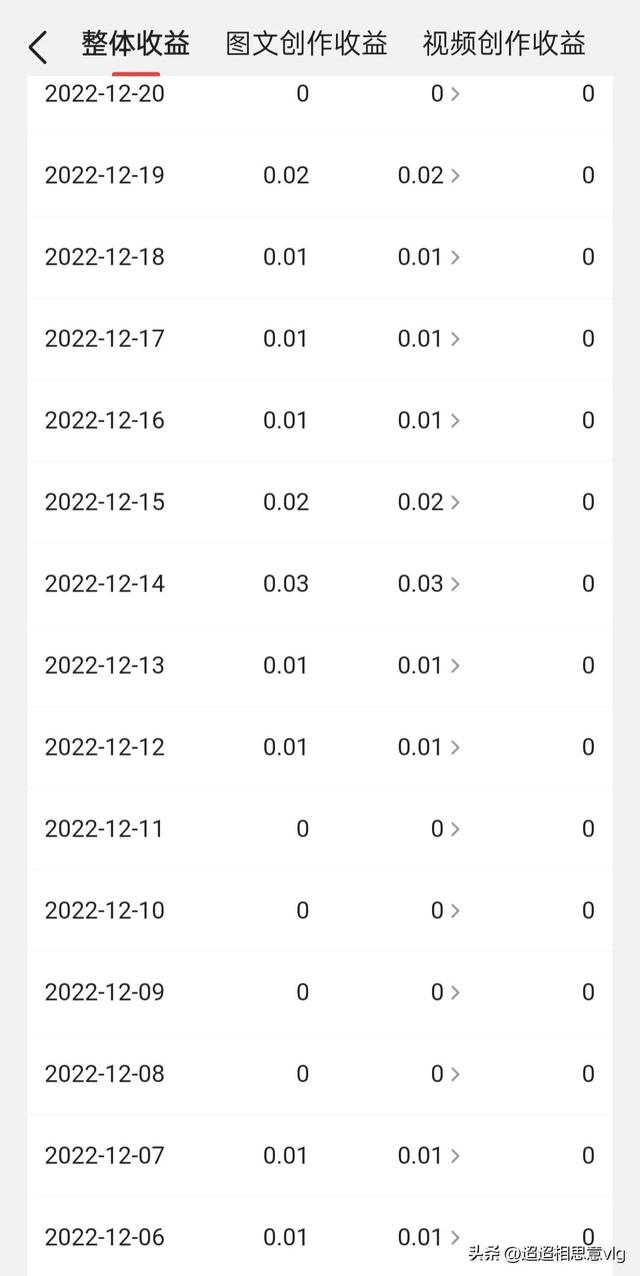Open 图文 earnings detail for 2022-12-19

(x=429, y=175)
